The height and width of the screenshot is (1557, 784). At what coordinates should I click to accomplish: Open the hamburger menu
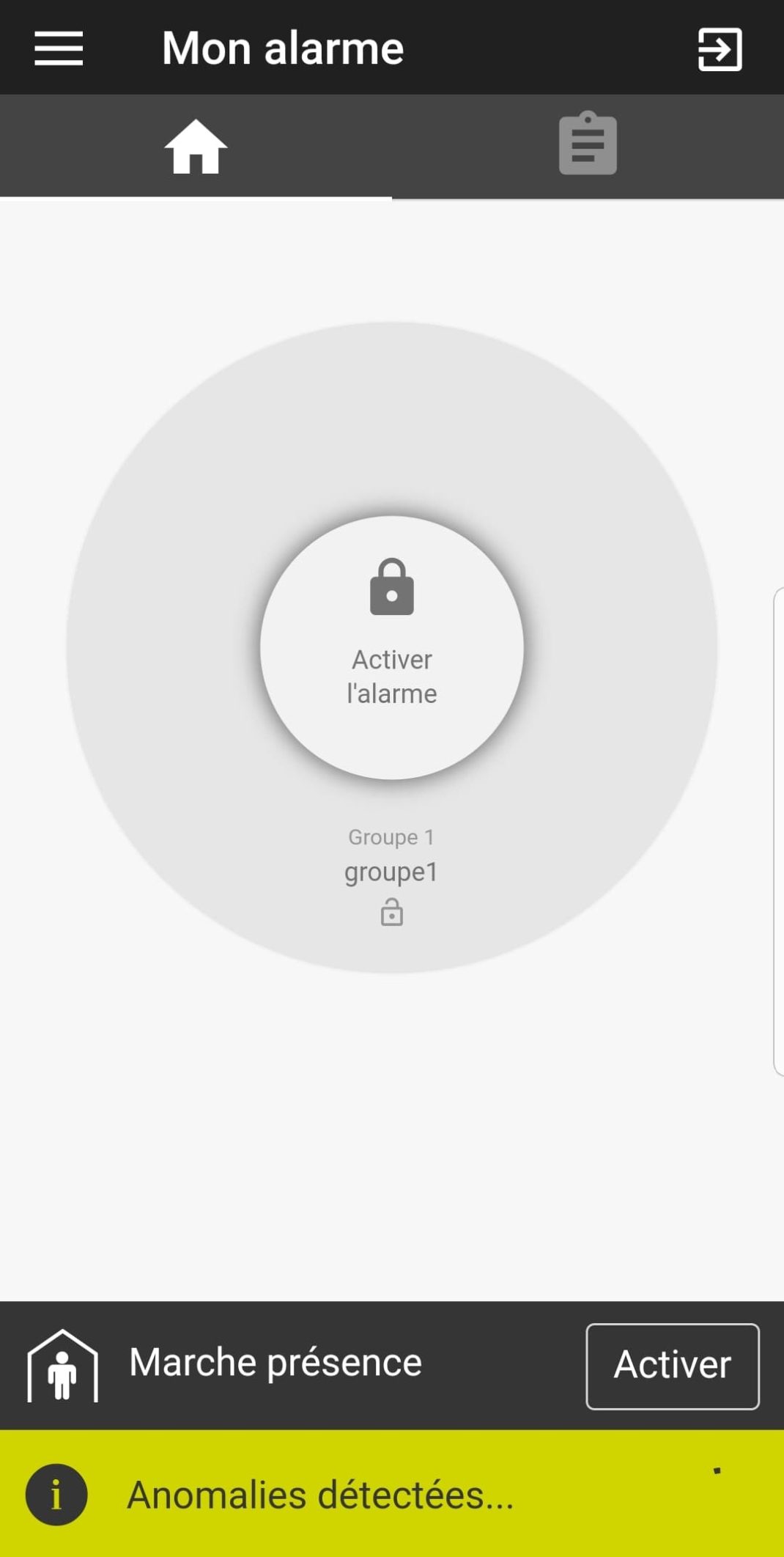coord(59,48)
